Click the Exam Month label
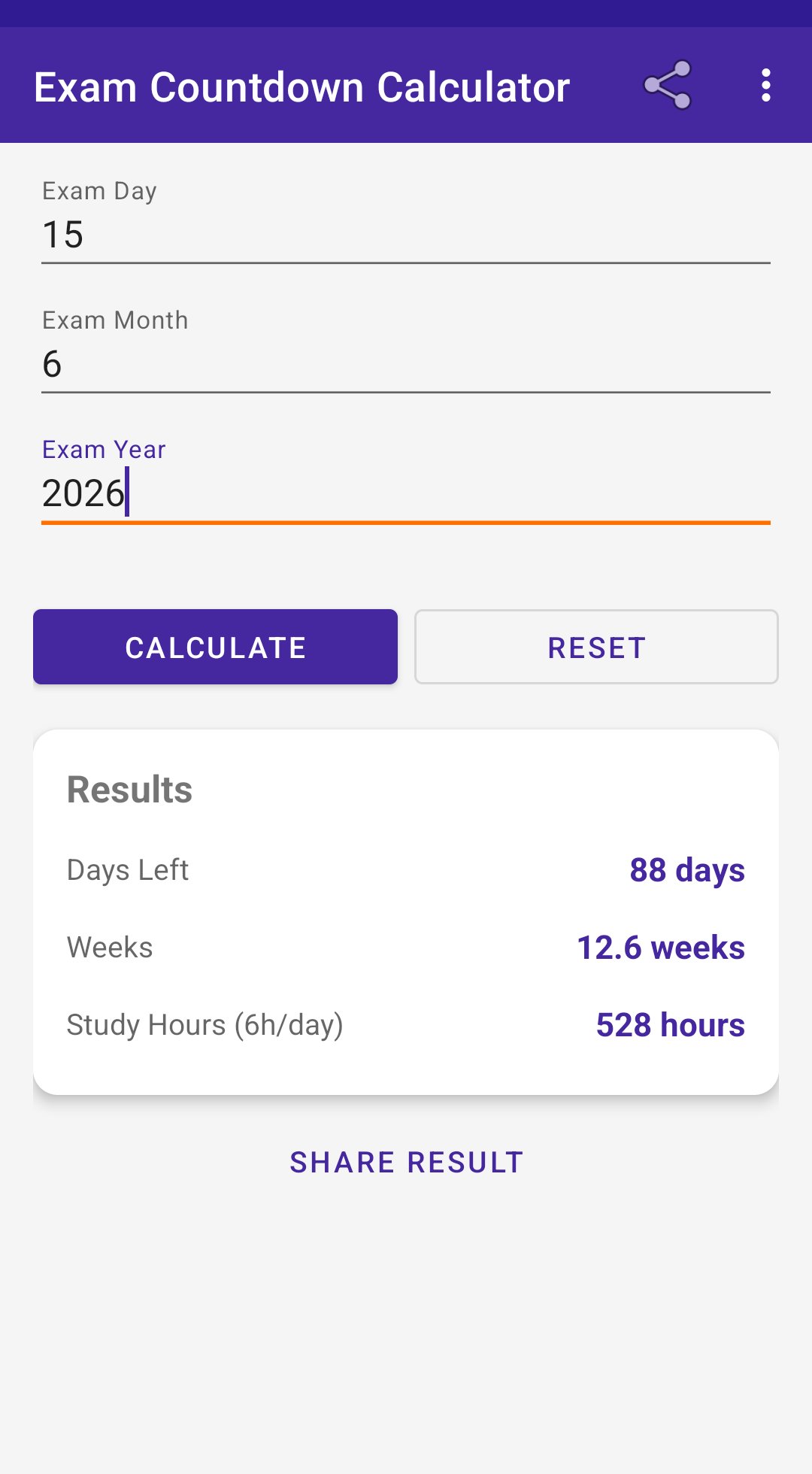 point(114,320)
